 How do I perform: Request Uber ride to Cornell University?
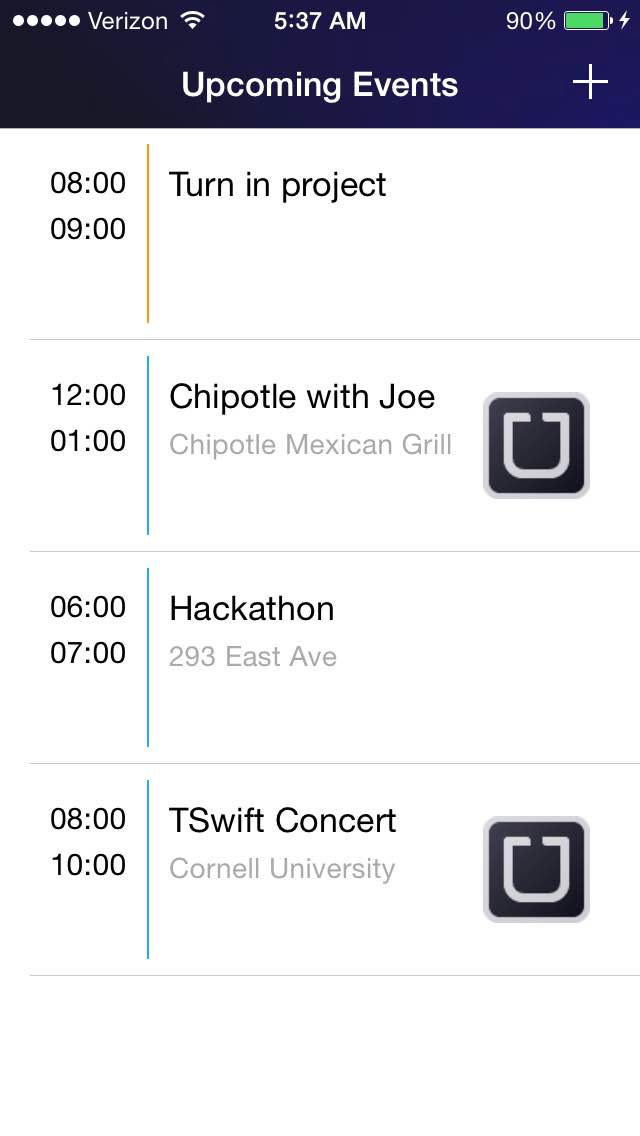(x=536, y=869)
